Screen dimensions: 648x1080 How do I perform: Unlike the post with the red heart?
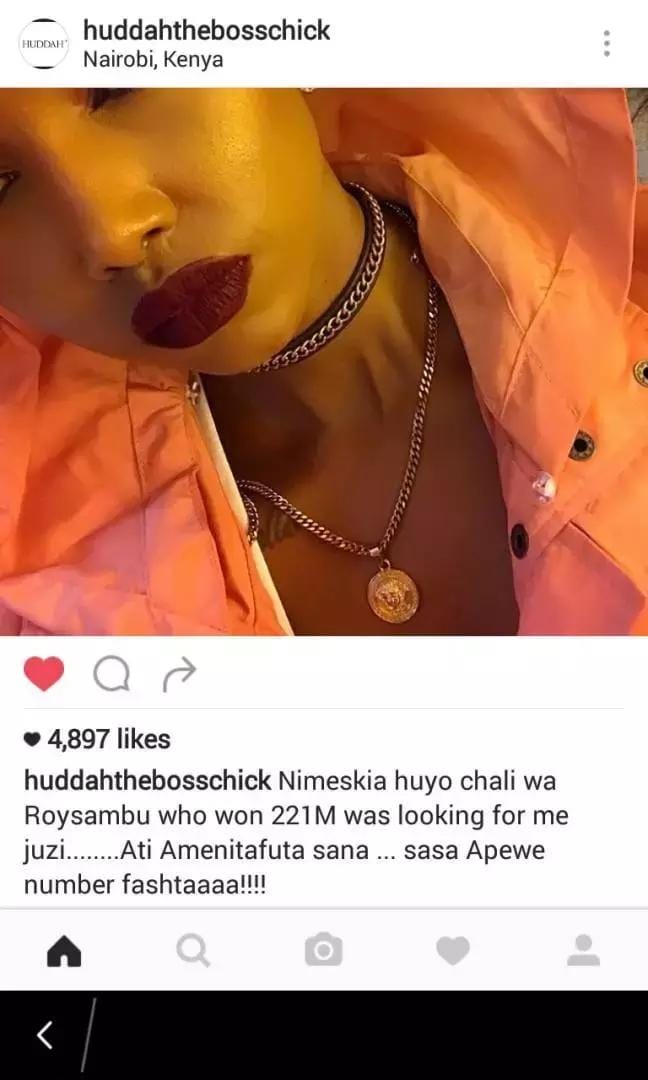tap(43, 673)
